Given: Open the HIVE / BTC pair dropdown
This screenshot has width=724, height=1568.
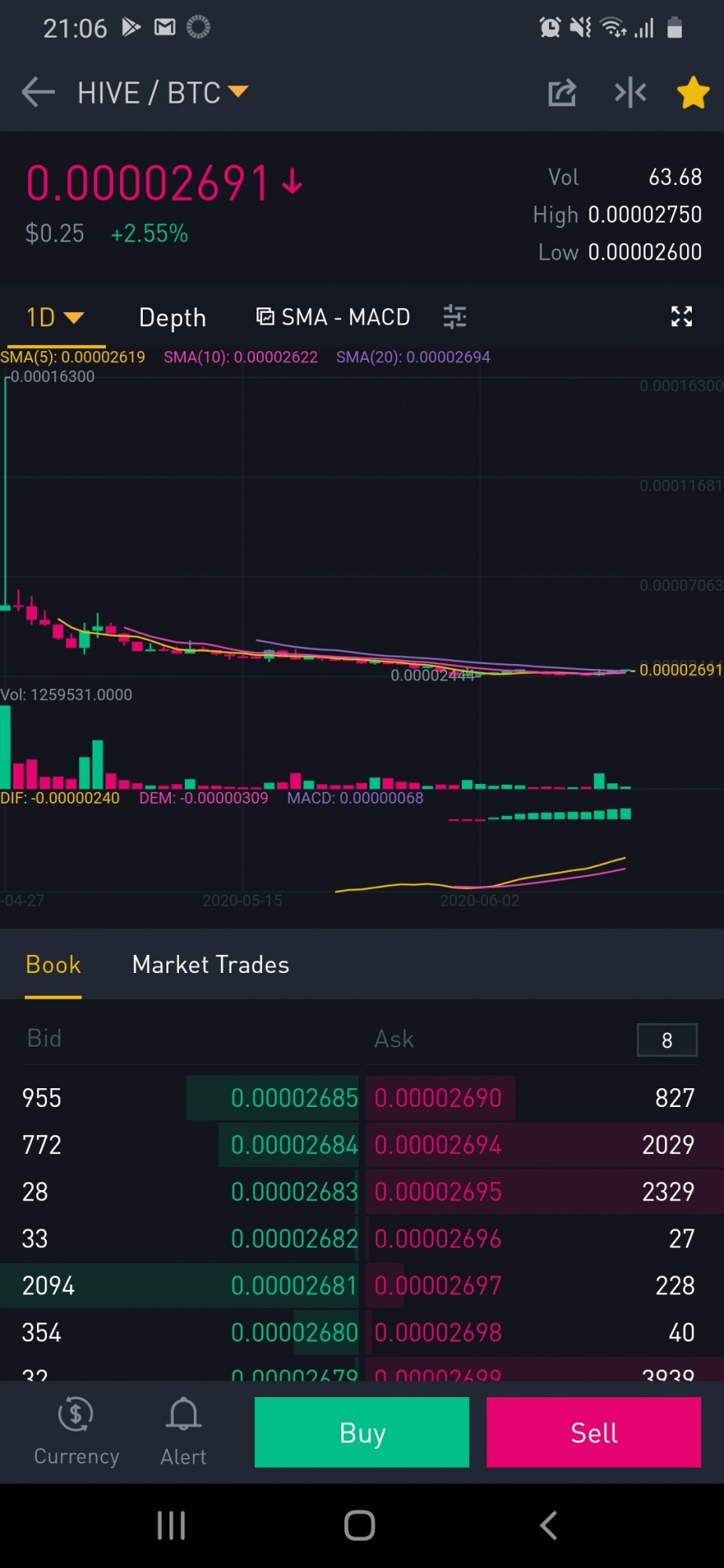Looking at the screenshot, I should pos(162,93).
